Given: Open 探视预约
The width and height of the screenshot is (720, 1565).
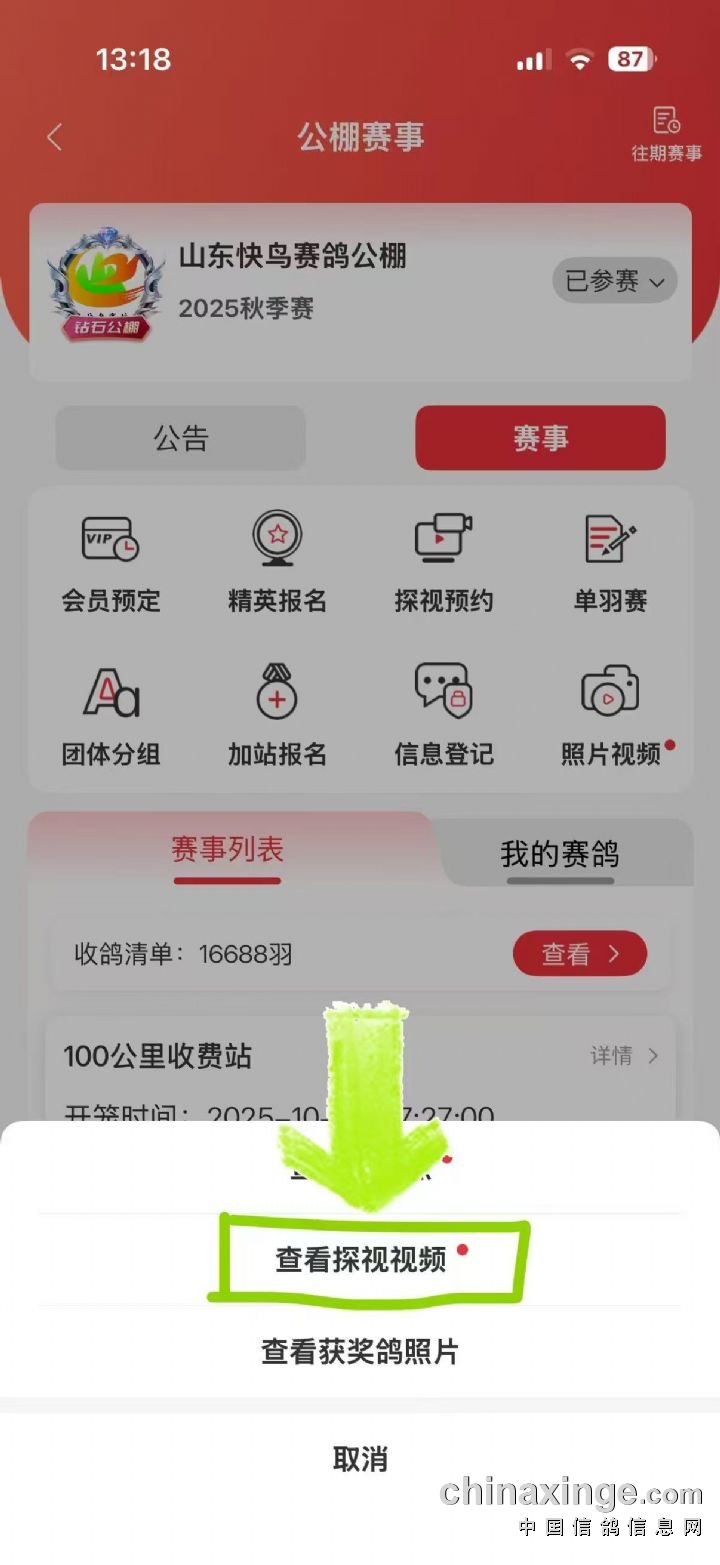Looking at the screenshot, I should tap(443, 563).
